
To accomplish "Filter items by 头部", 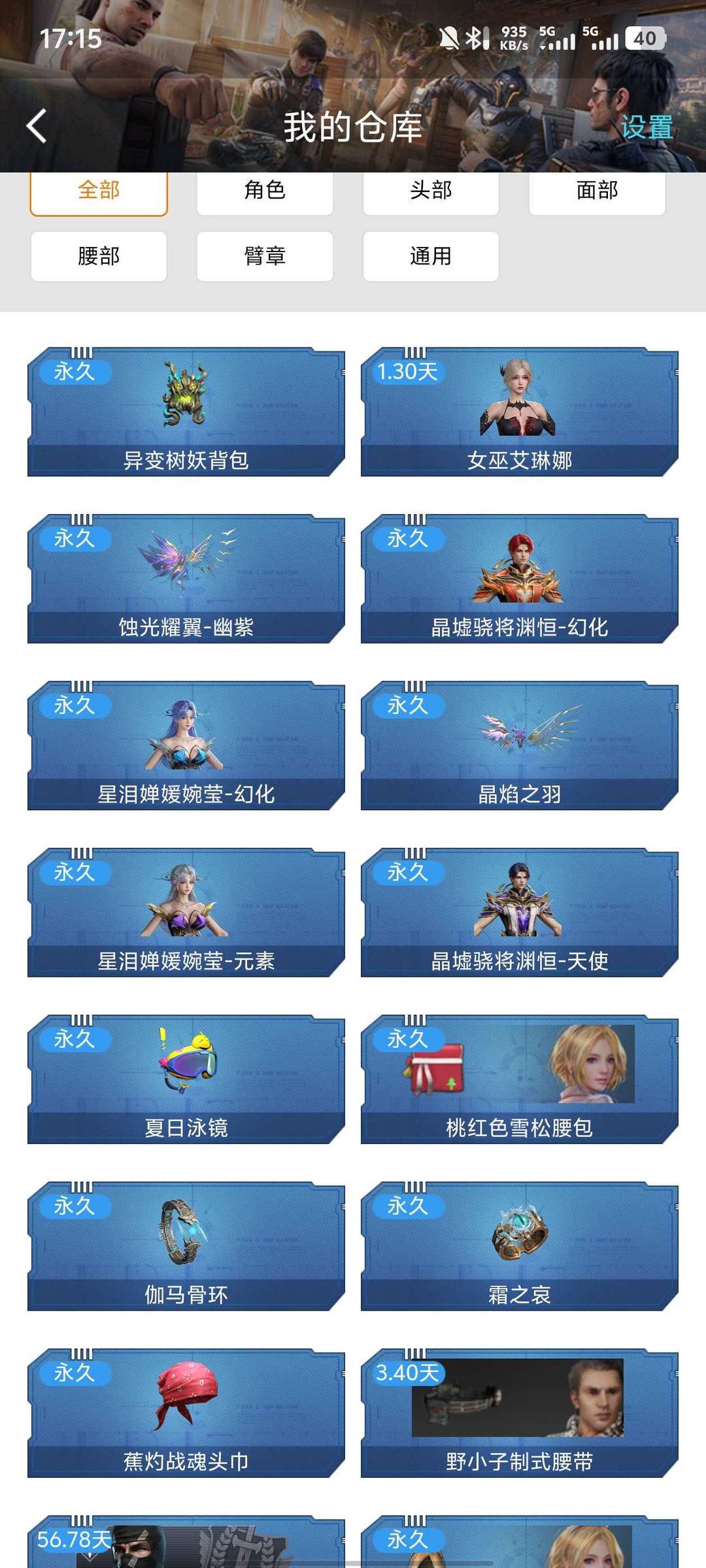I will [431, 191].
